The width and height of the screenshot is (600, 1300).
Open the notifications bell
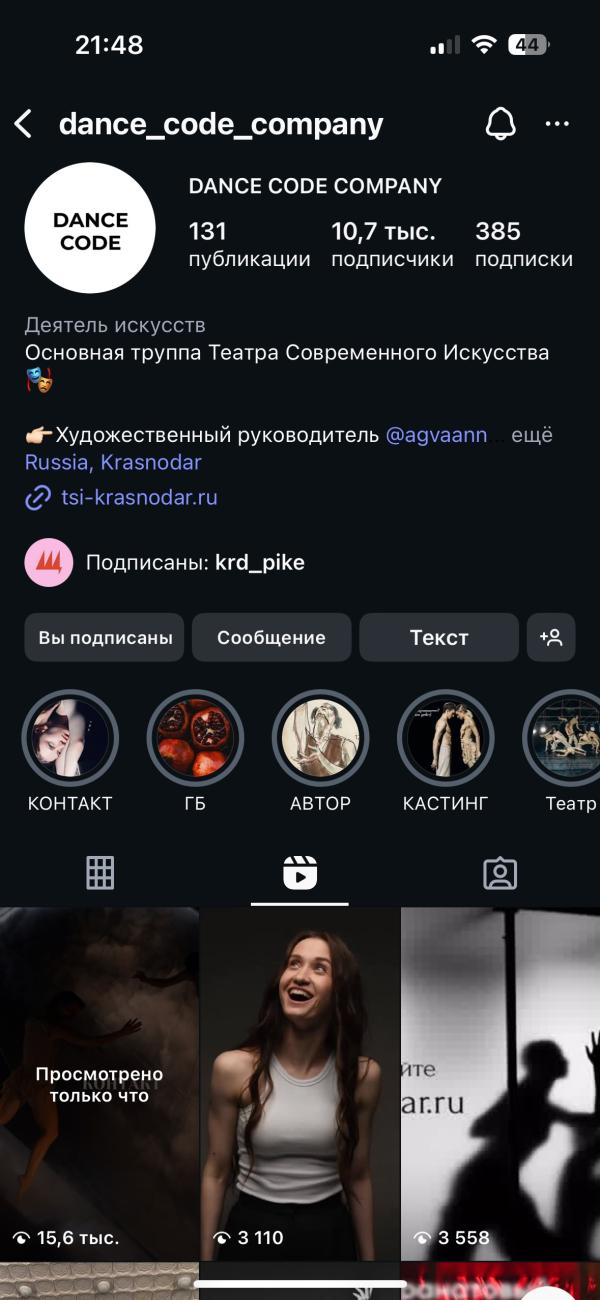point(500,124)
